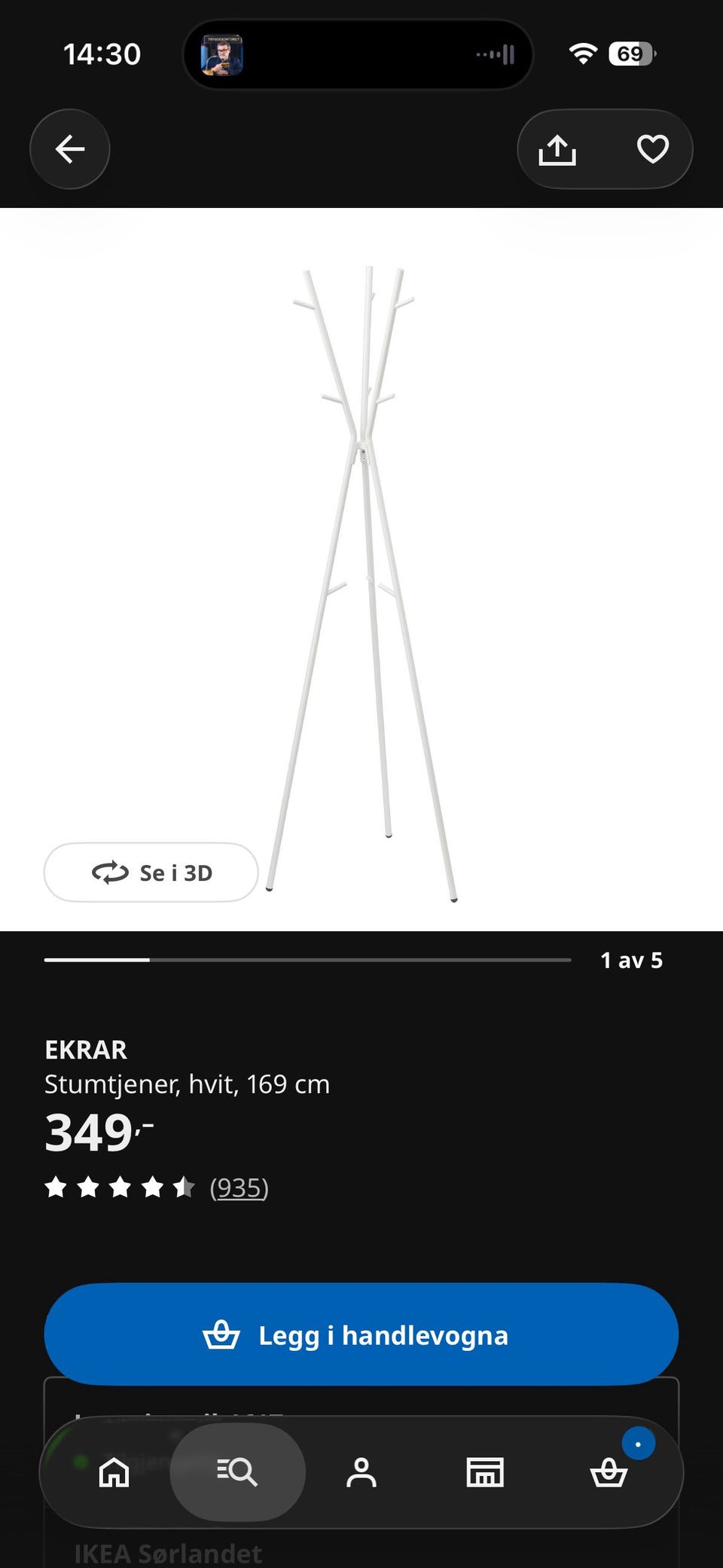Switch to the Home tab
Image resolution: width=723 pixels, height=1568 pixels.
point(114,1472)
